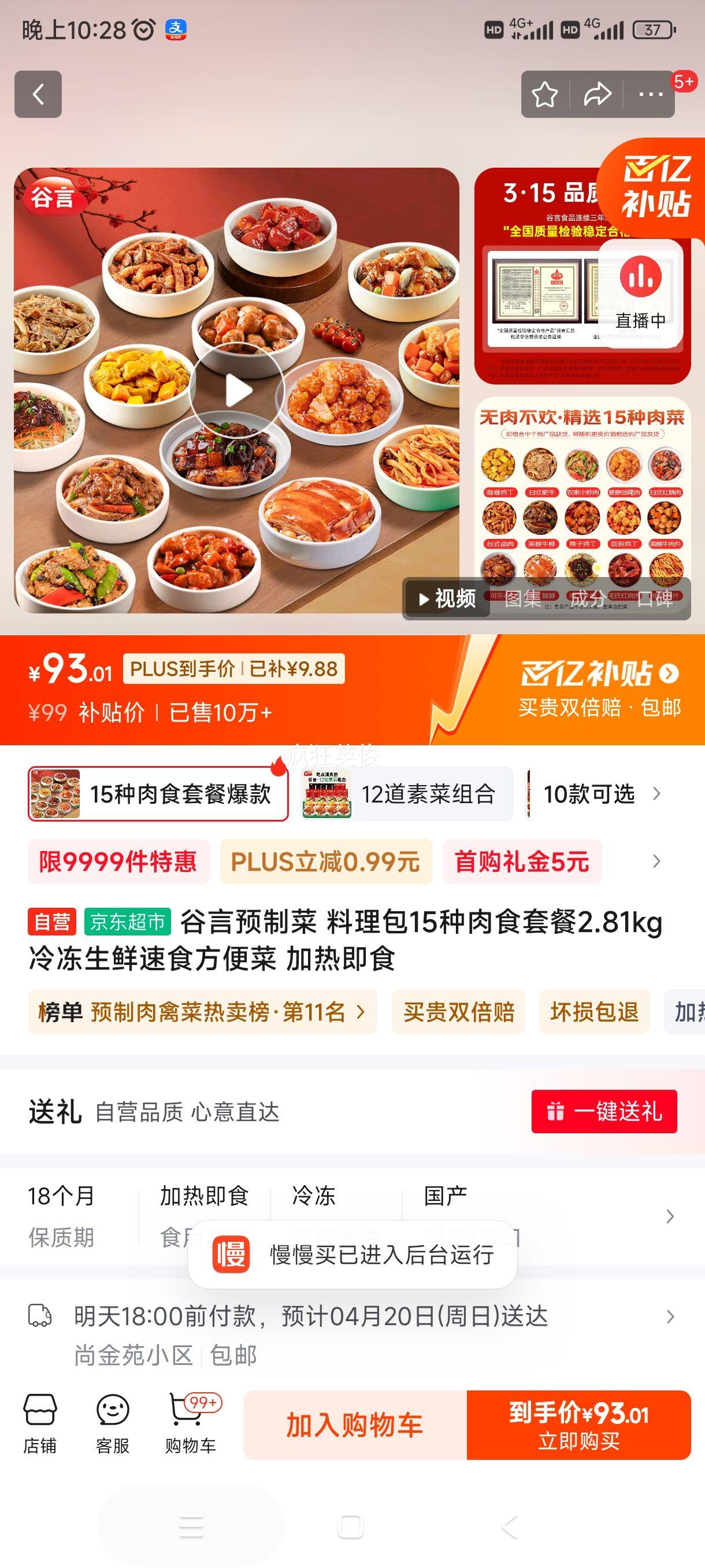
Task: Click the more options (...) icon
Action: click(x=650, y=94)
